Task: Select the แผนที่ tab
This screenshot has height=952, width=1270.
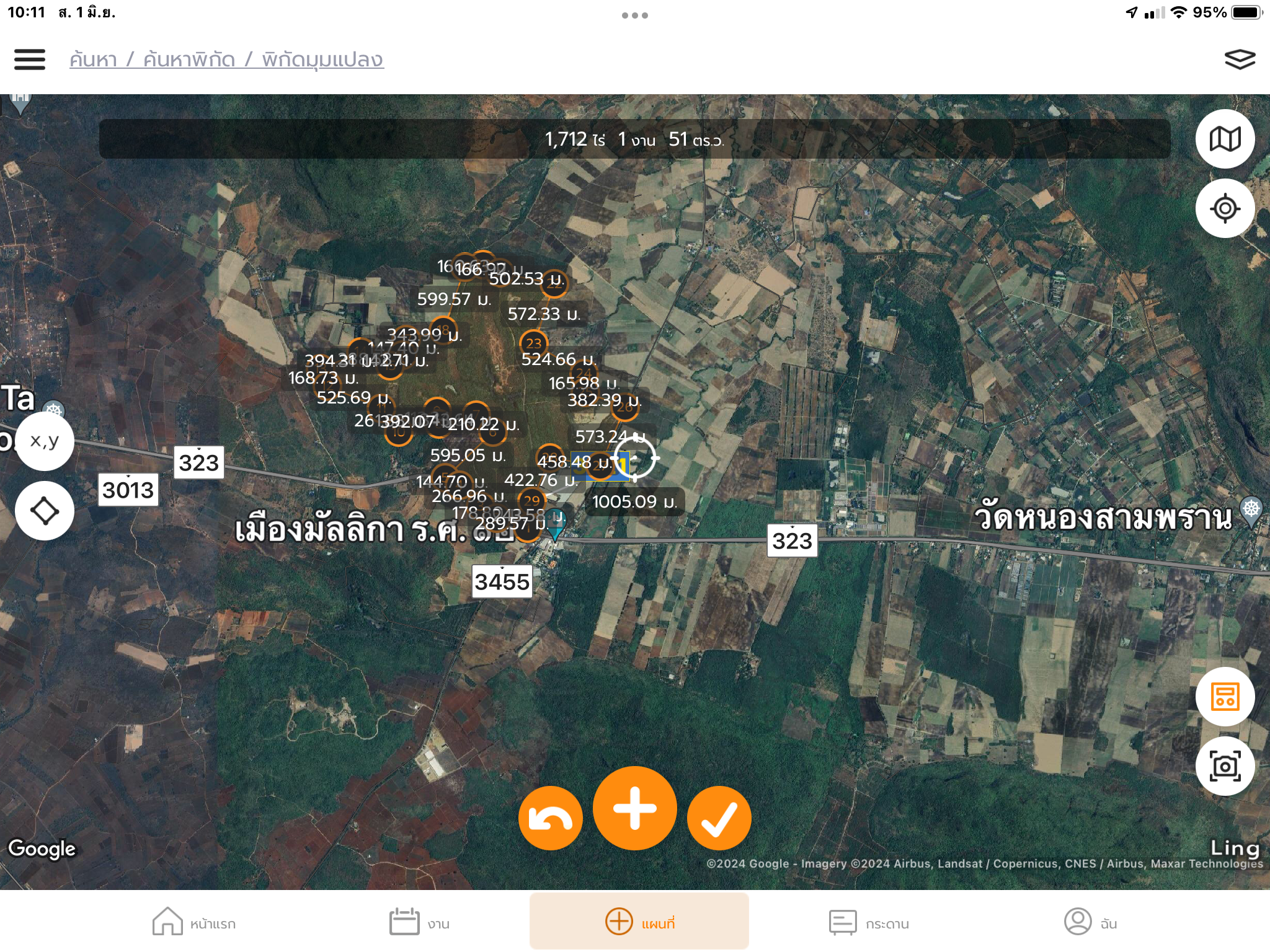Action: point(639,922)
